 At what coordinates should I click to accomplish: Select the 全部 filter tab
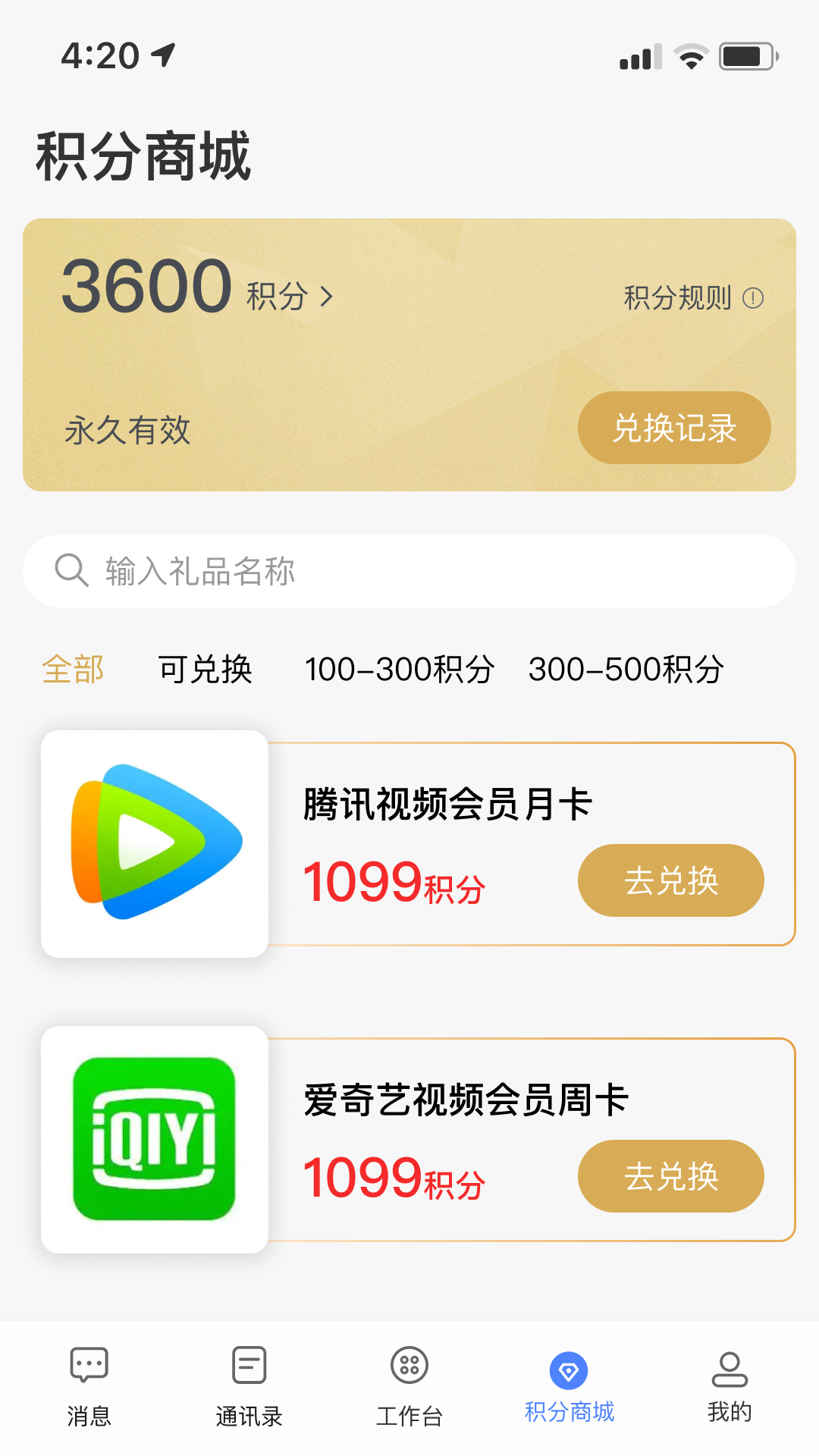pos(73,670)
